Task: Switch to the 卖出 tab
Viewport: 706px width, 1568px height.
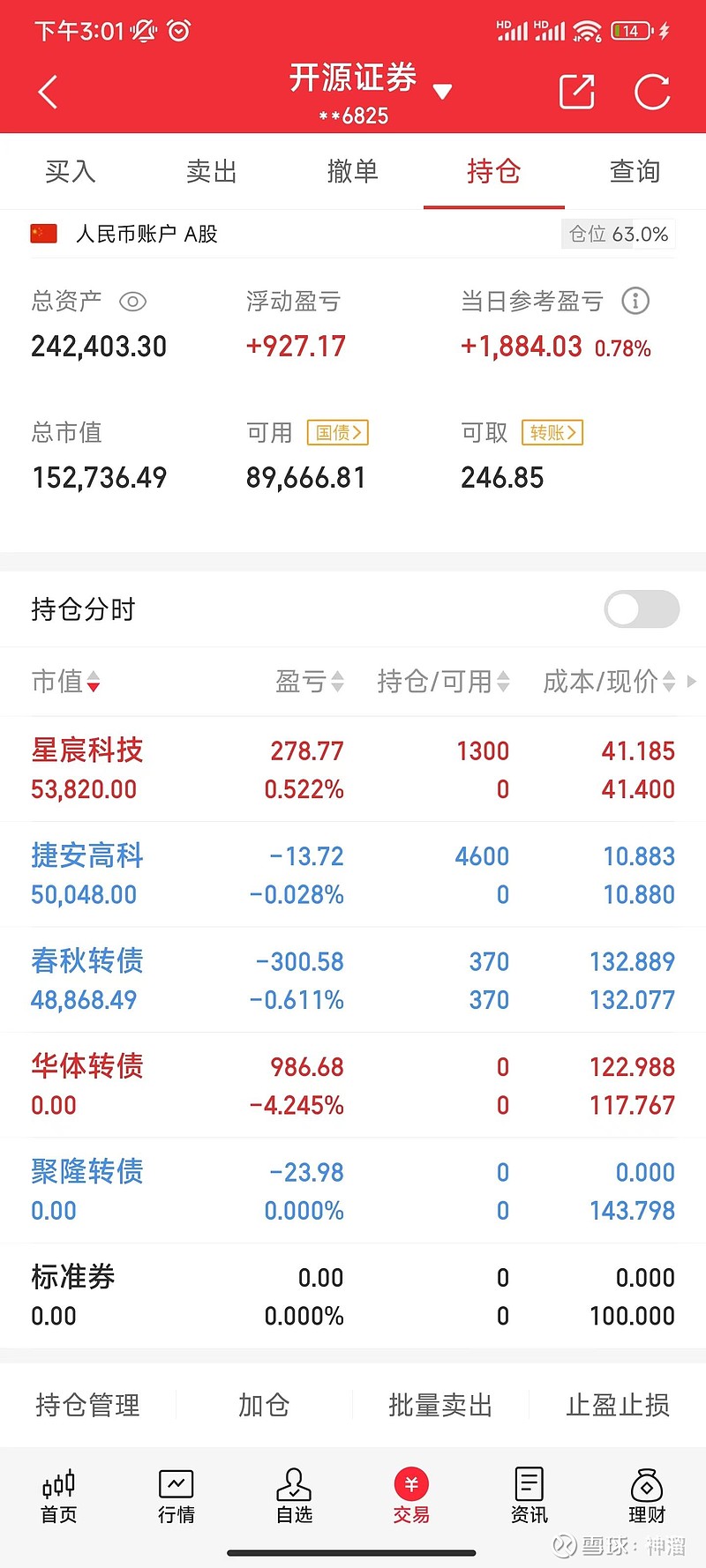Action: coord(212,171)
